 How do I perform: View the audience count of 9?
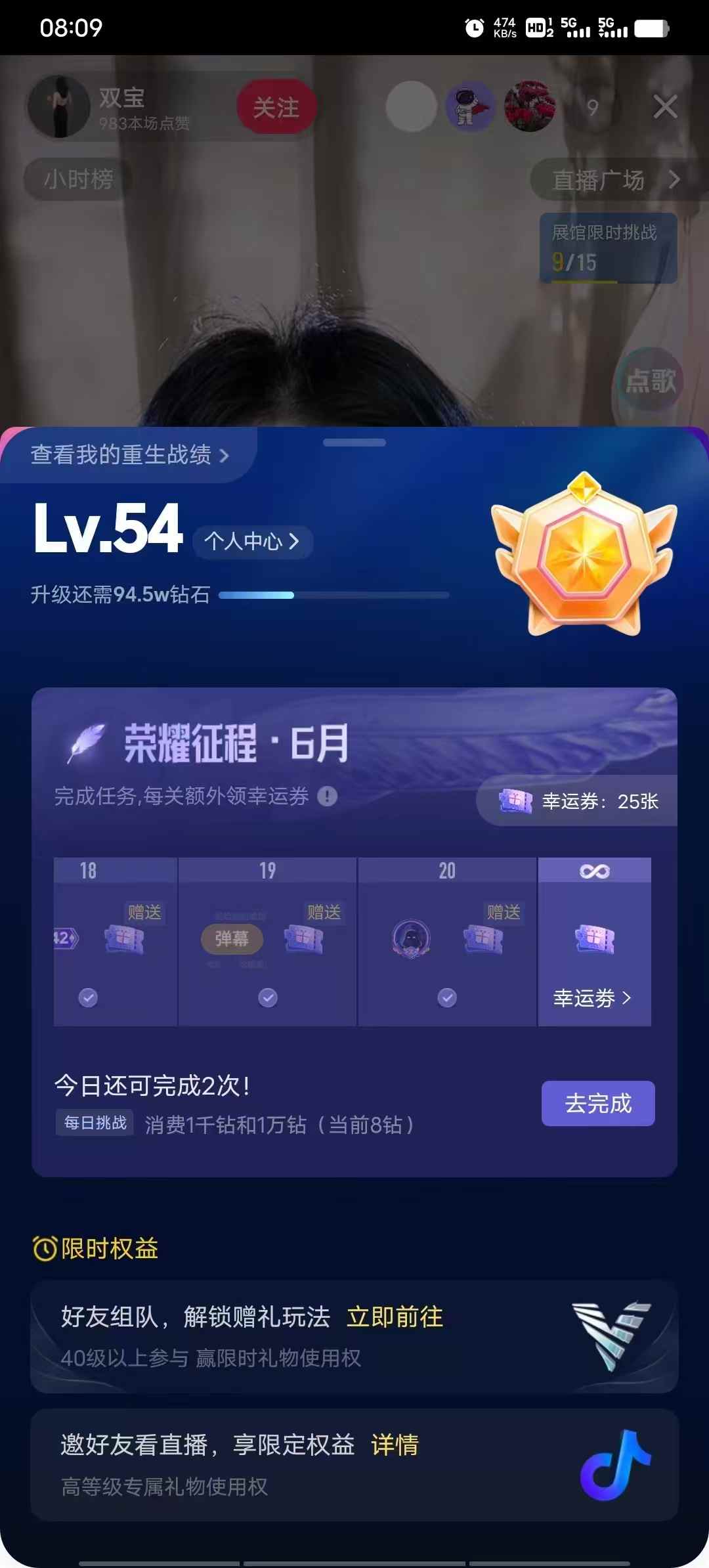(593, 107)
